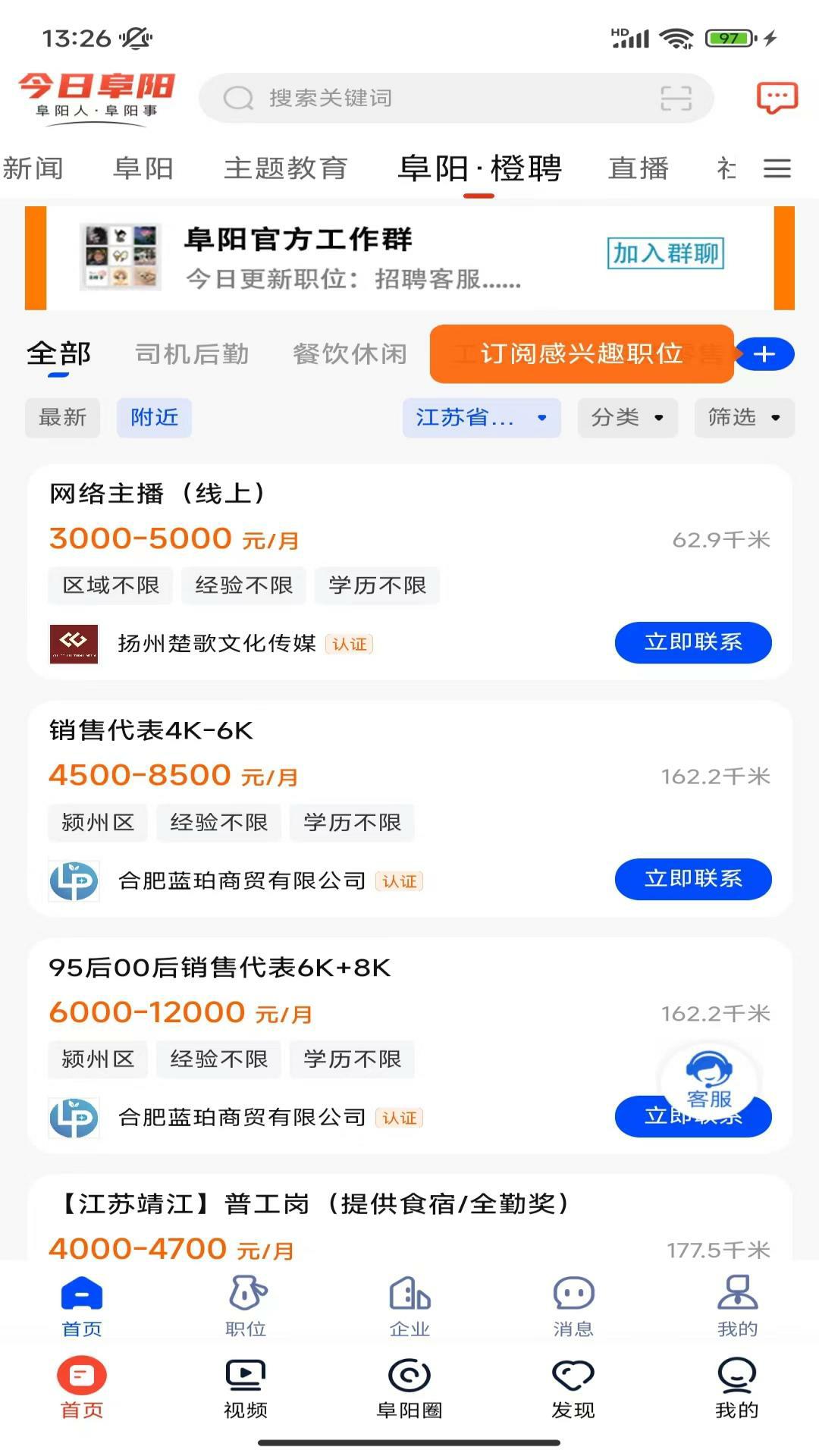This screenshot has height=1456, width=819.
Task: Toggle the 附近 nearby filter
Action: 153,418
